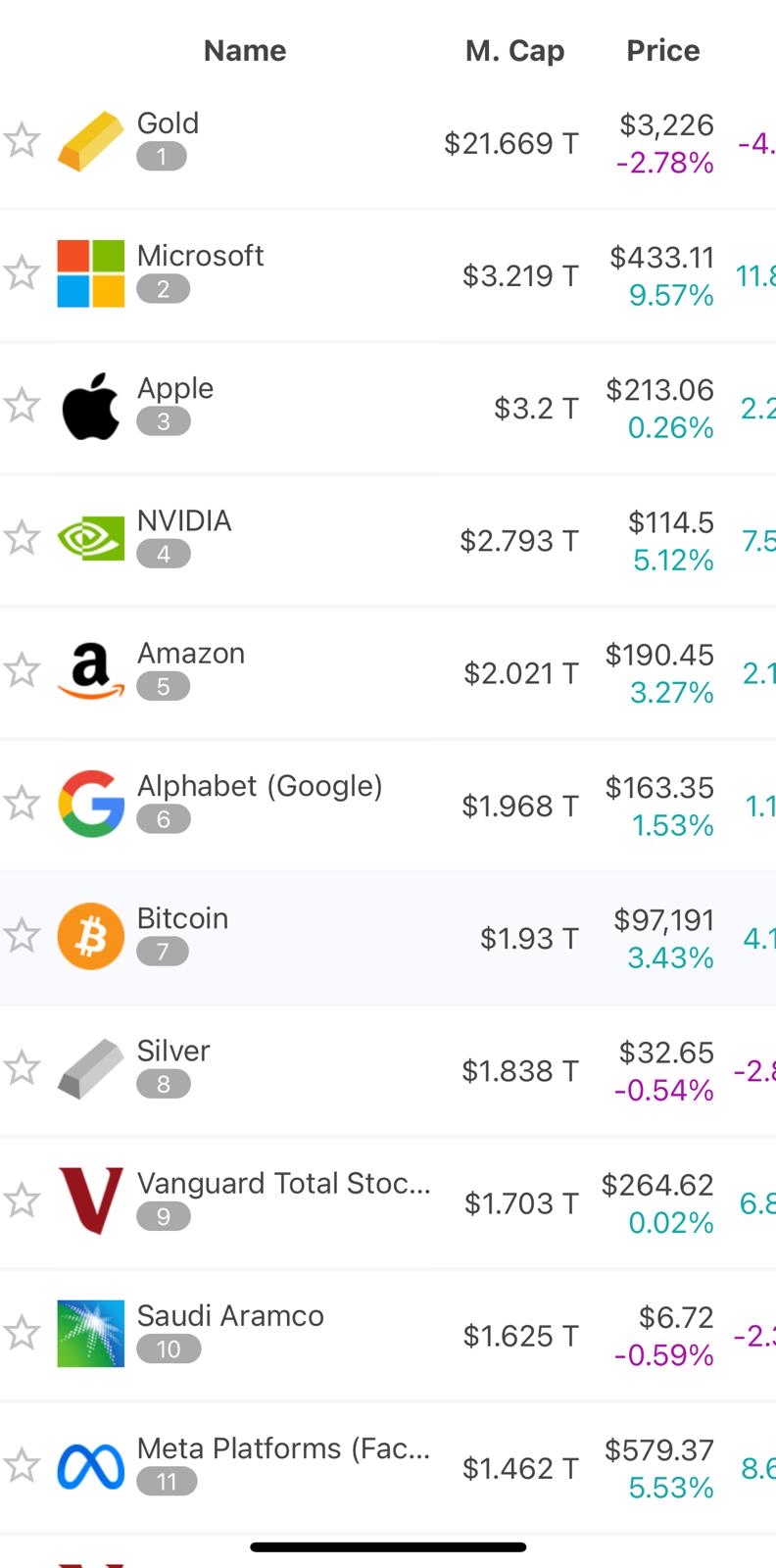Sort the list by Price
The image size is (776, 1568).
tap(662, 50)
